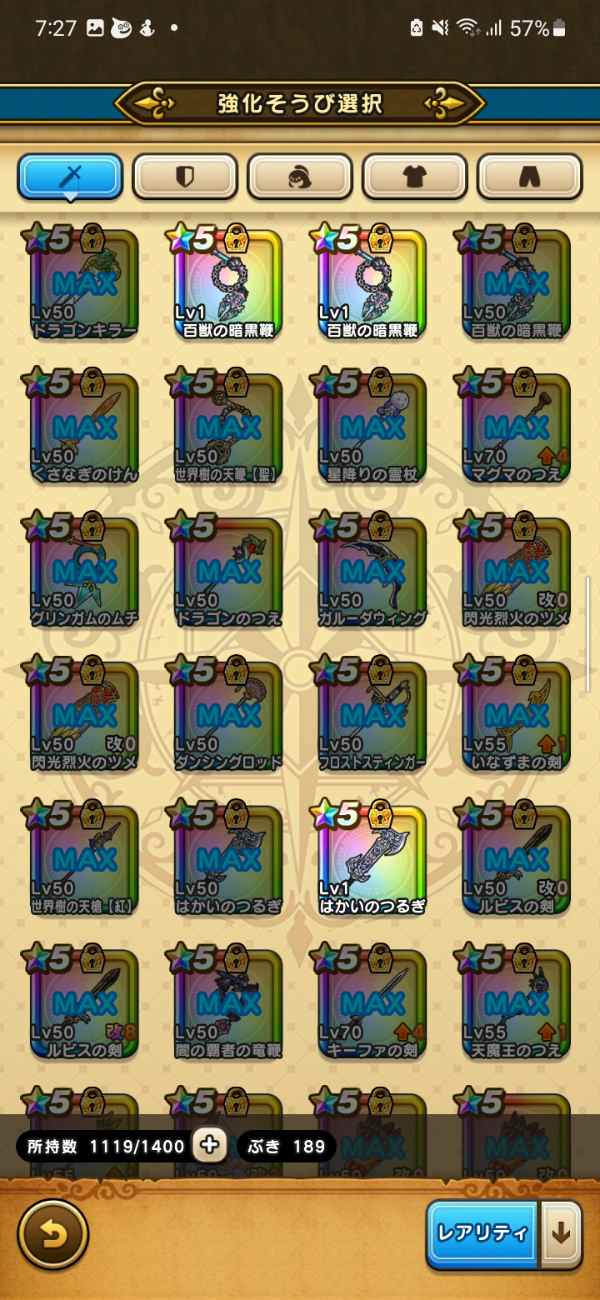Viewport: 600px width, 1300px height.
Task: Switch to the helmet tab
Action: [300, 178]
